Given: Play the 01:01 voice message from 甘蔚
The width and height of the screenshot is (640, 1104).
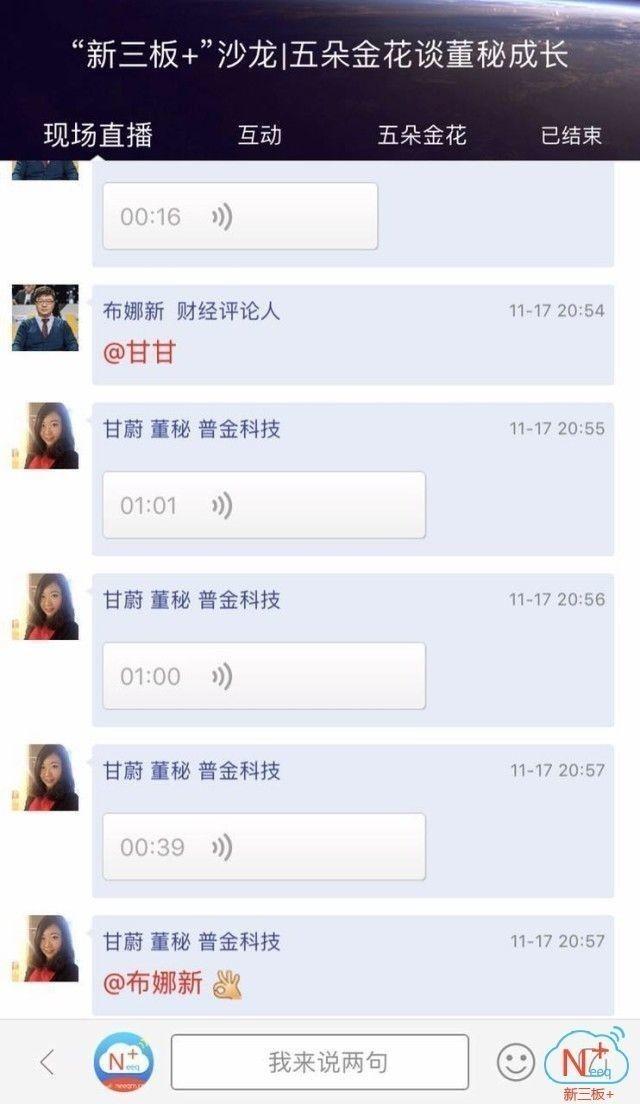Looking at the screenshot, I should click(x=264, y=505).
